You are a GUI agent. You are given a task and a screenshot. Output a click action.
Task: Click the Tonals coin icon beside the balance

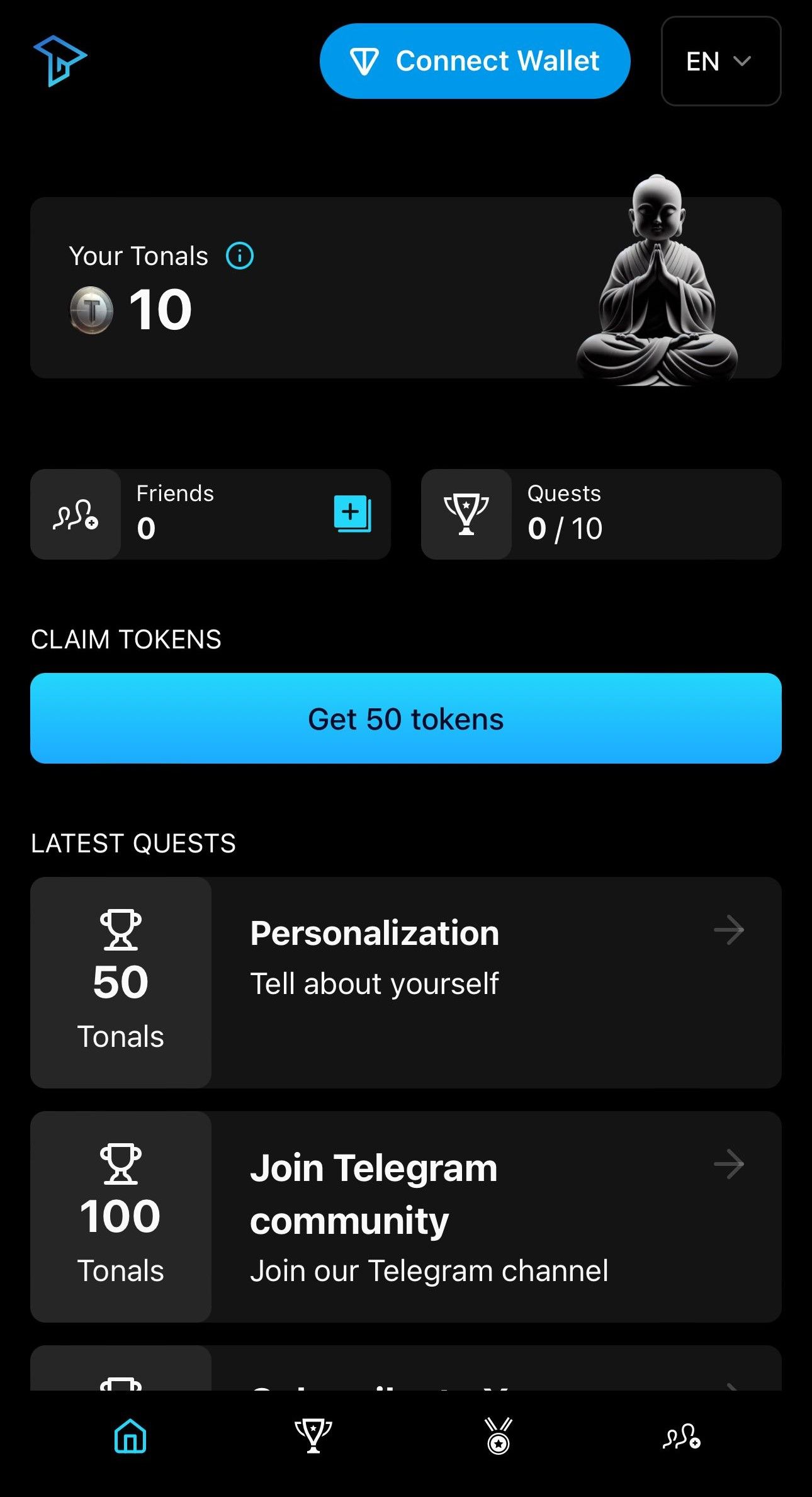tap(91, 309)
